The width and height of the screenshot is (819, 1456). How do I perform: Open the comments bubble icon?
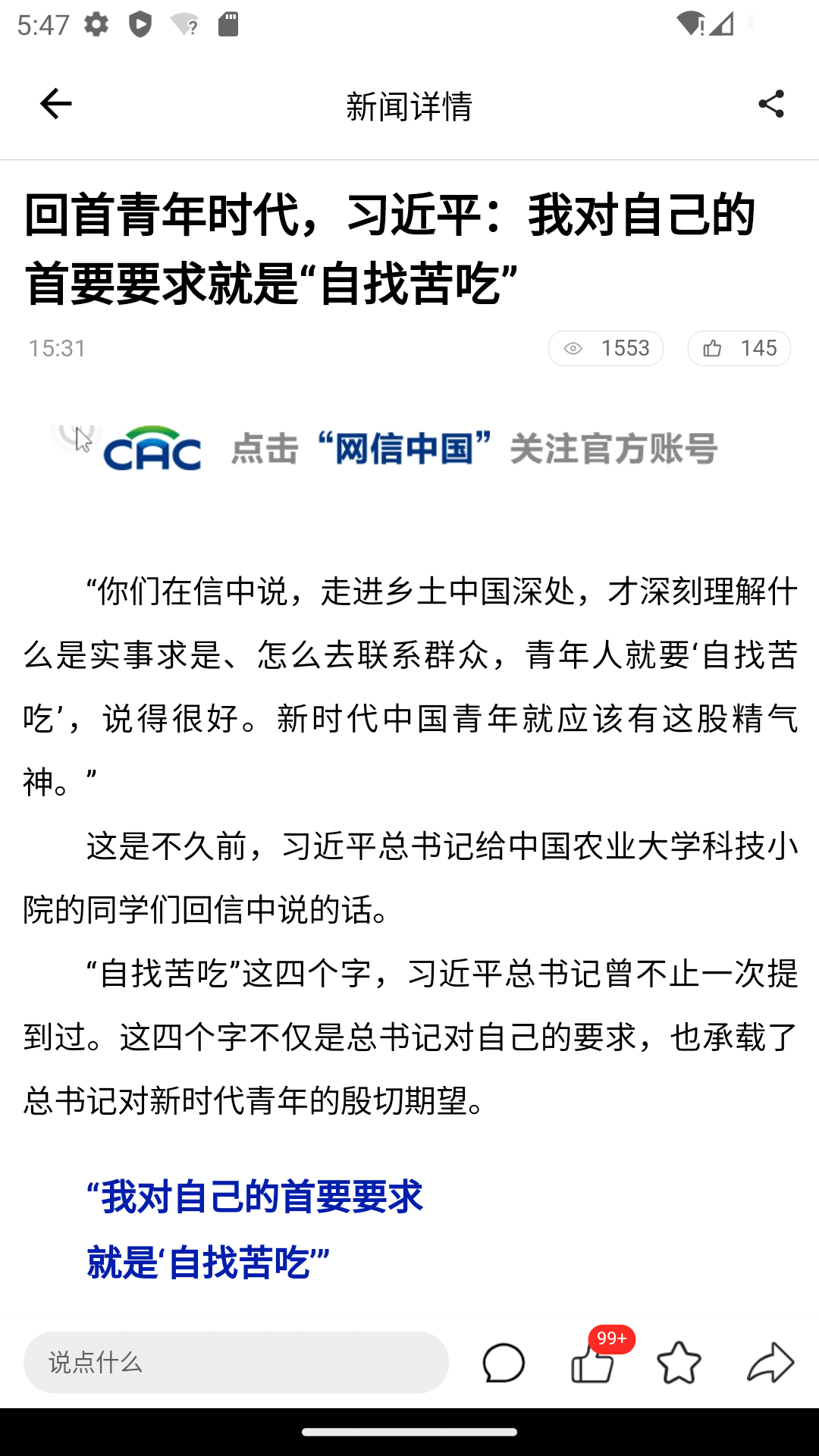(503, 1363)
